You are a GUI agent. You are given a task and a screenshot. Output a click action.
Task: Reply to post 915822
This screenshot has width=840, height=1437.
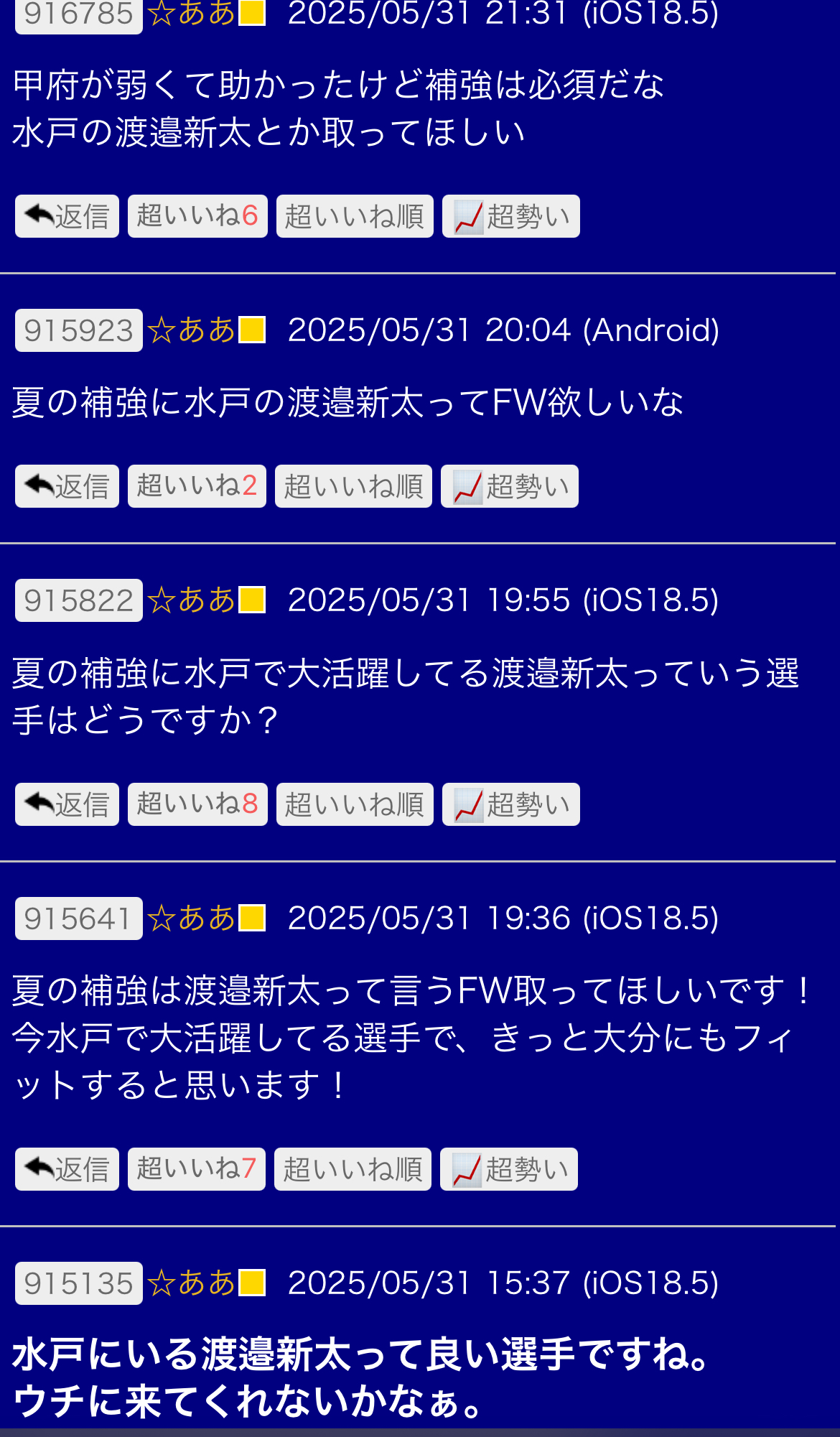coord(67,804)
